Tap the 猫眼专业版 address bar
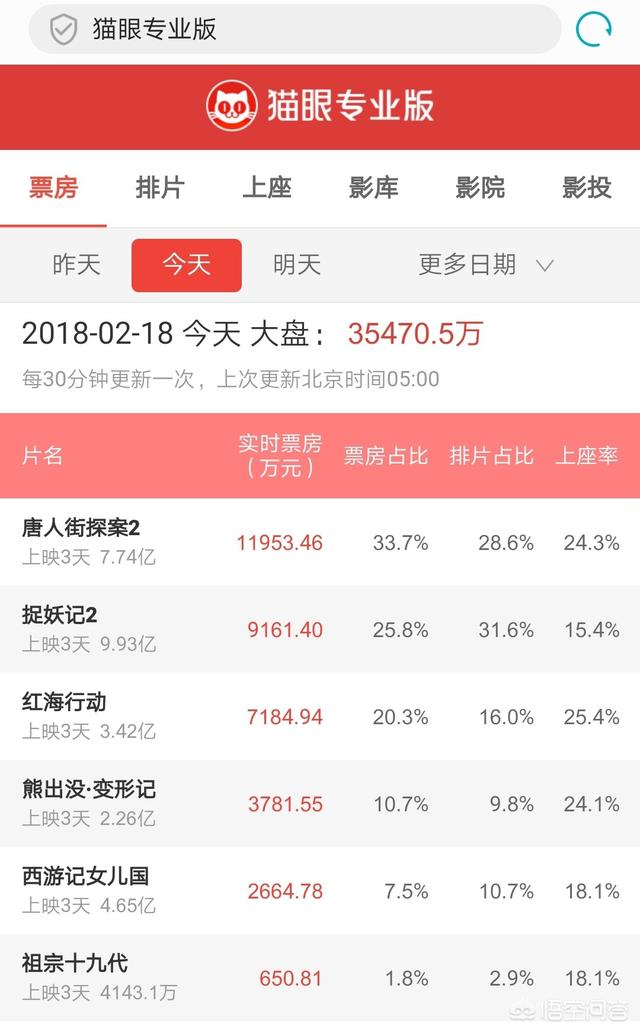 tap(295, 30)
